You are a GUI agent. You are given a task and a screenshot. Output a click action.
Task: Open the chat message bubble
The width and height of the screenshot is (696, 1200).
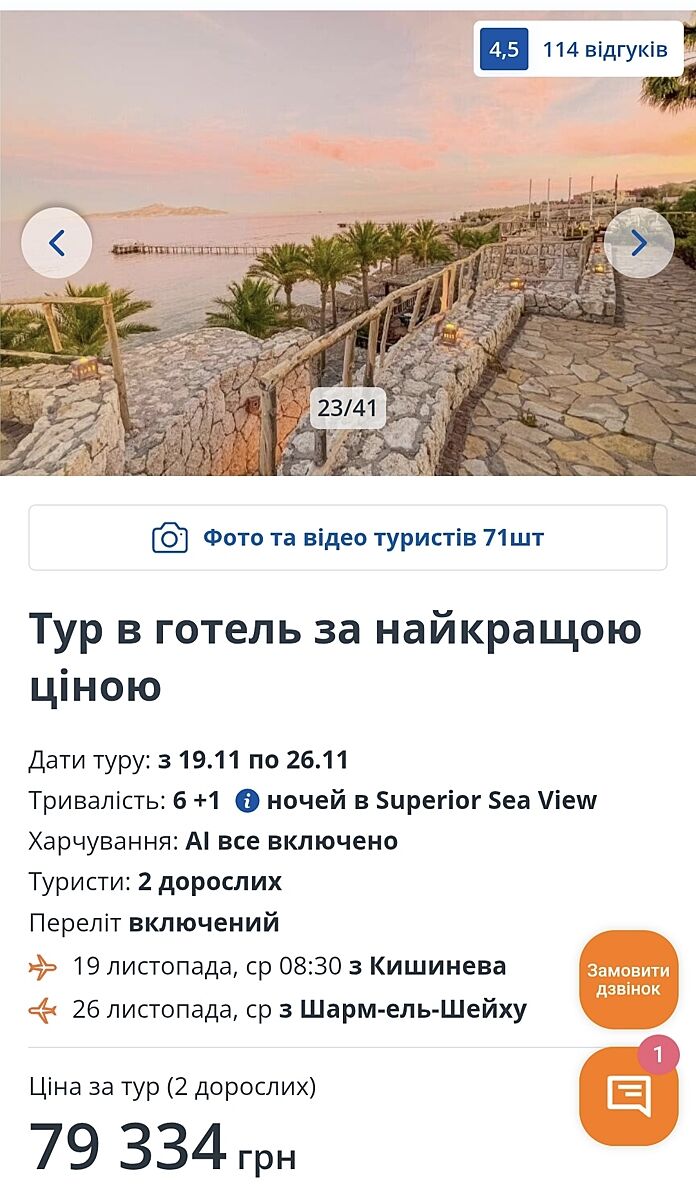628,1096
